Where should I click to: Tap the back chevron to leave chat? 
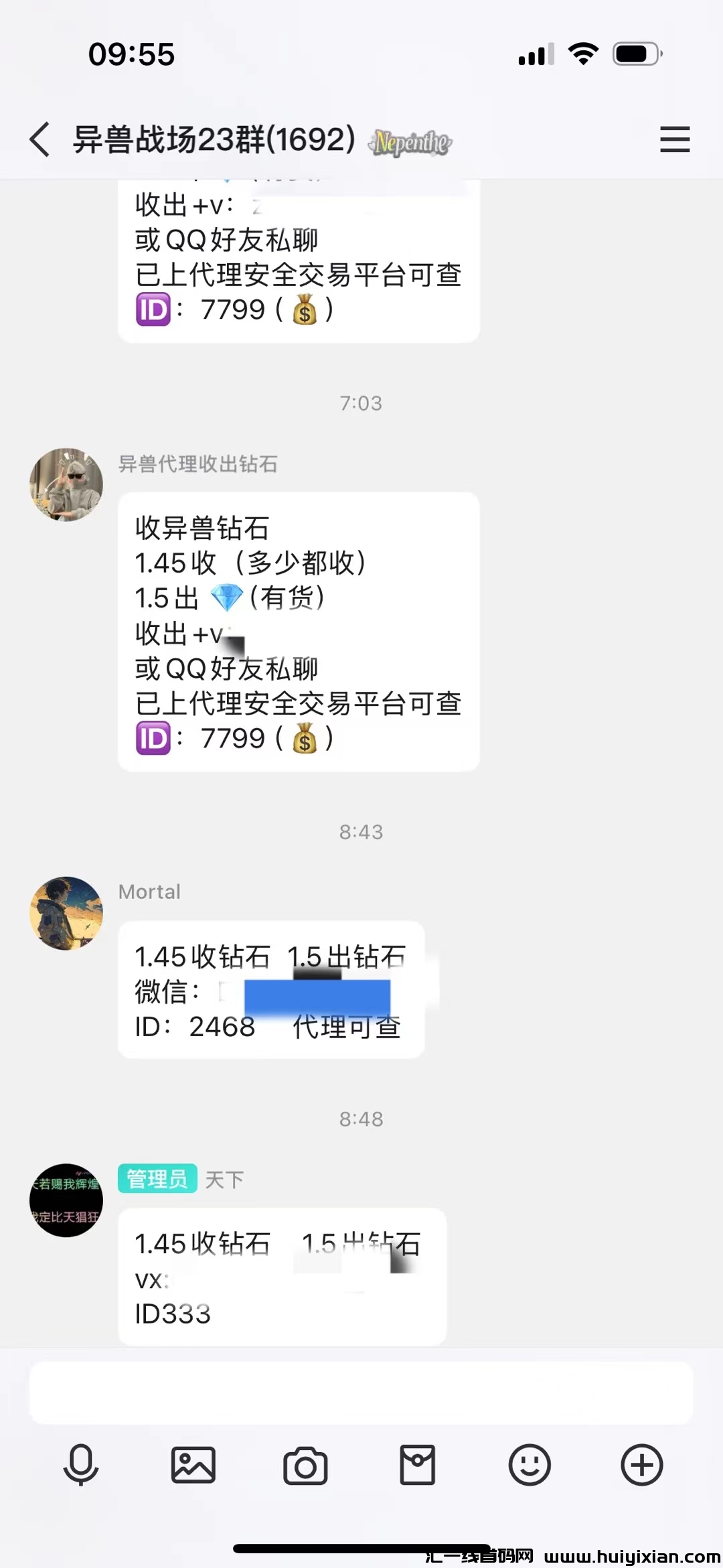click(x=38, y=141)
